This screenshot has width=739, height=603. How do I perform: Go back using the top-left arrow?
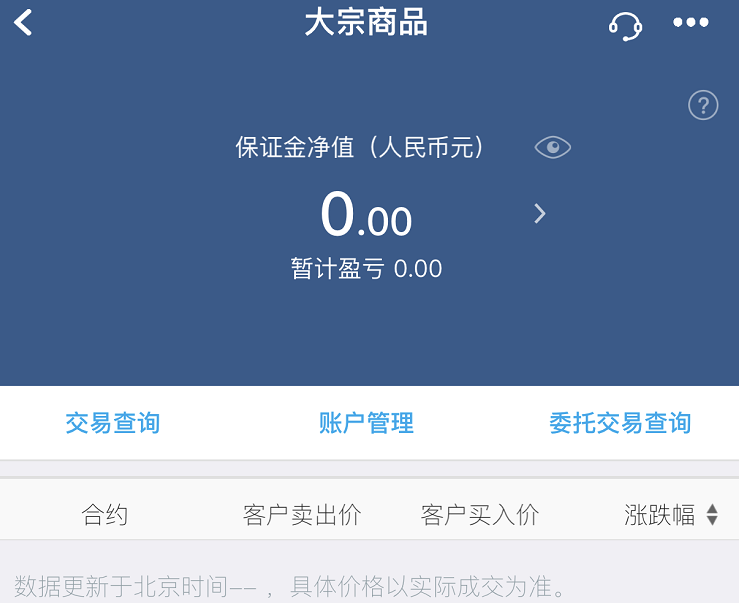tap(24, 23)
